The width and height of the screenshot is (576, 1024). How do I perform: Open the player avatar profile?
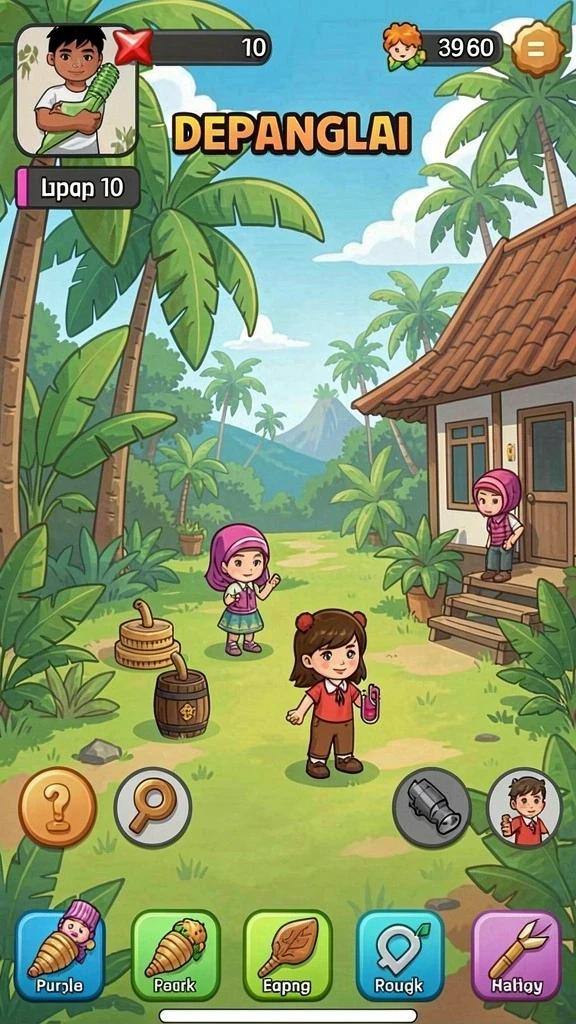tap(76, 91)
